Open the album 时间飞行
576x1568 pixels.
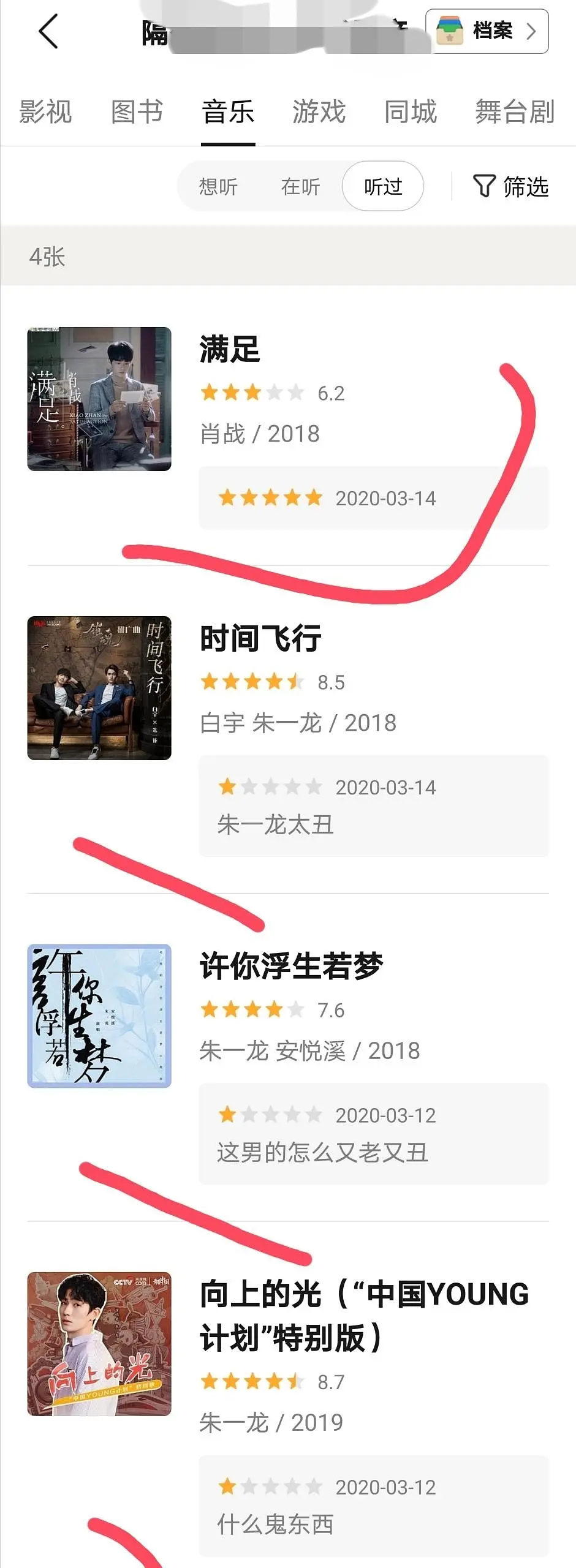pyautogui.click(x=260, y=639)
